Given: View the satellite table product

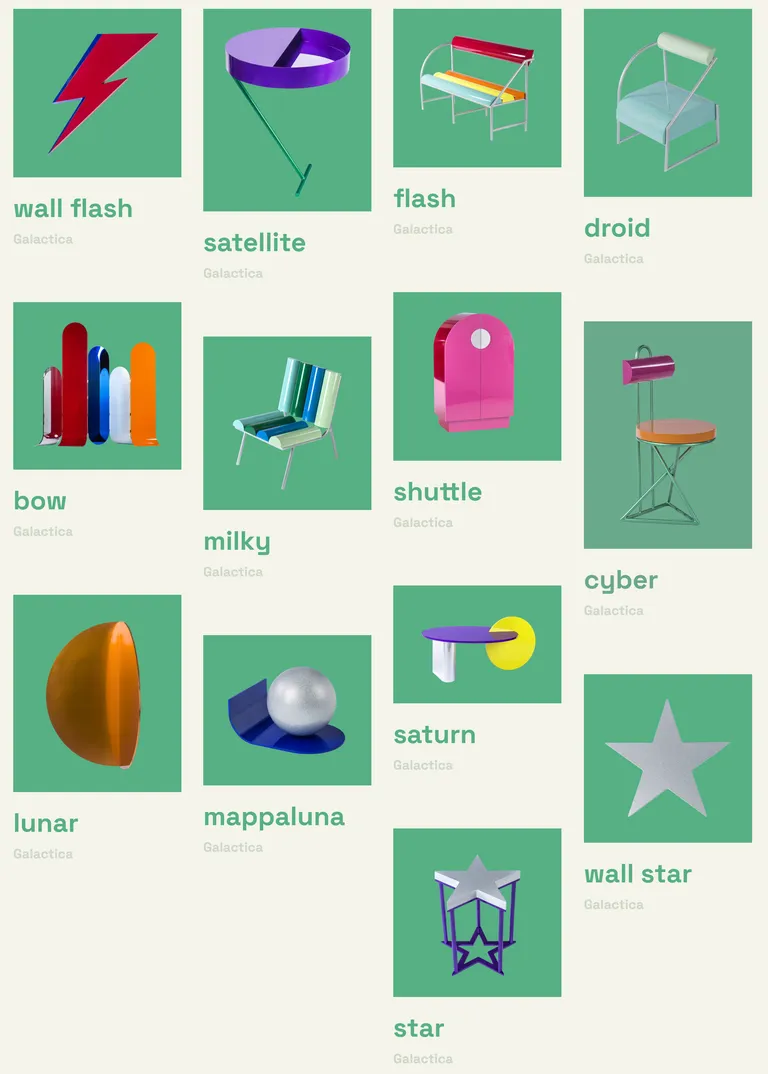Looking at the screenshot, I should point(287,110).
